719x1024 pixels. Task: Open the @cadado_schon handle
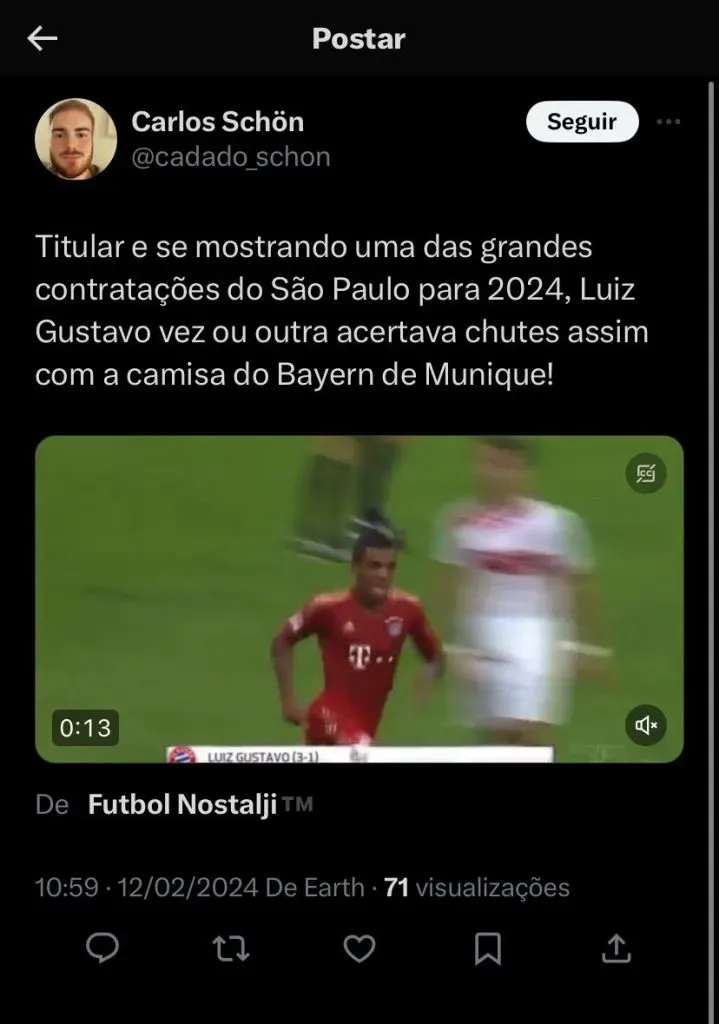tap(231, 158)
